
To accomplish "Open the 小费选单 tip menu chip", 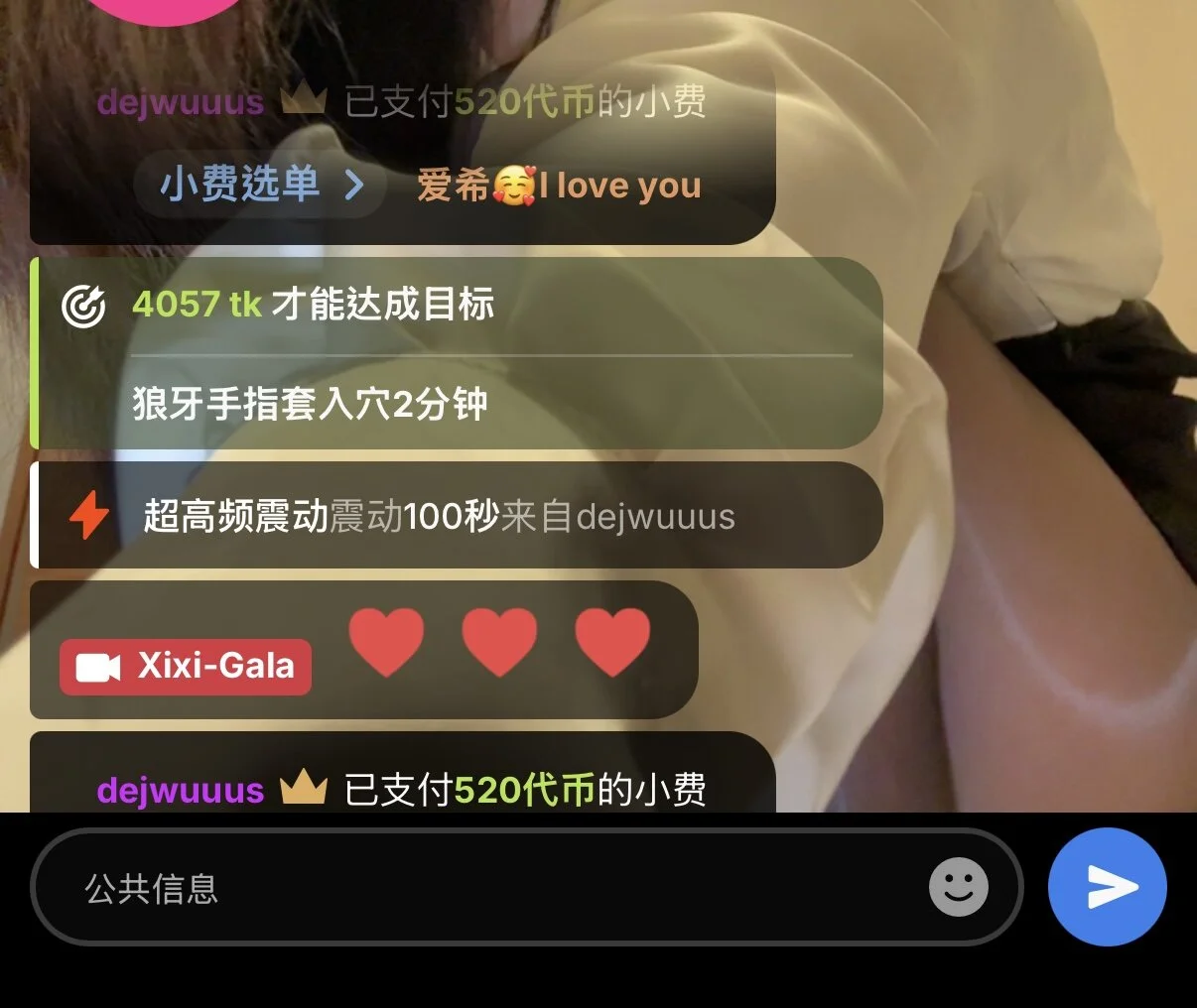I will coord(260,185).
